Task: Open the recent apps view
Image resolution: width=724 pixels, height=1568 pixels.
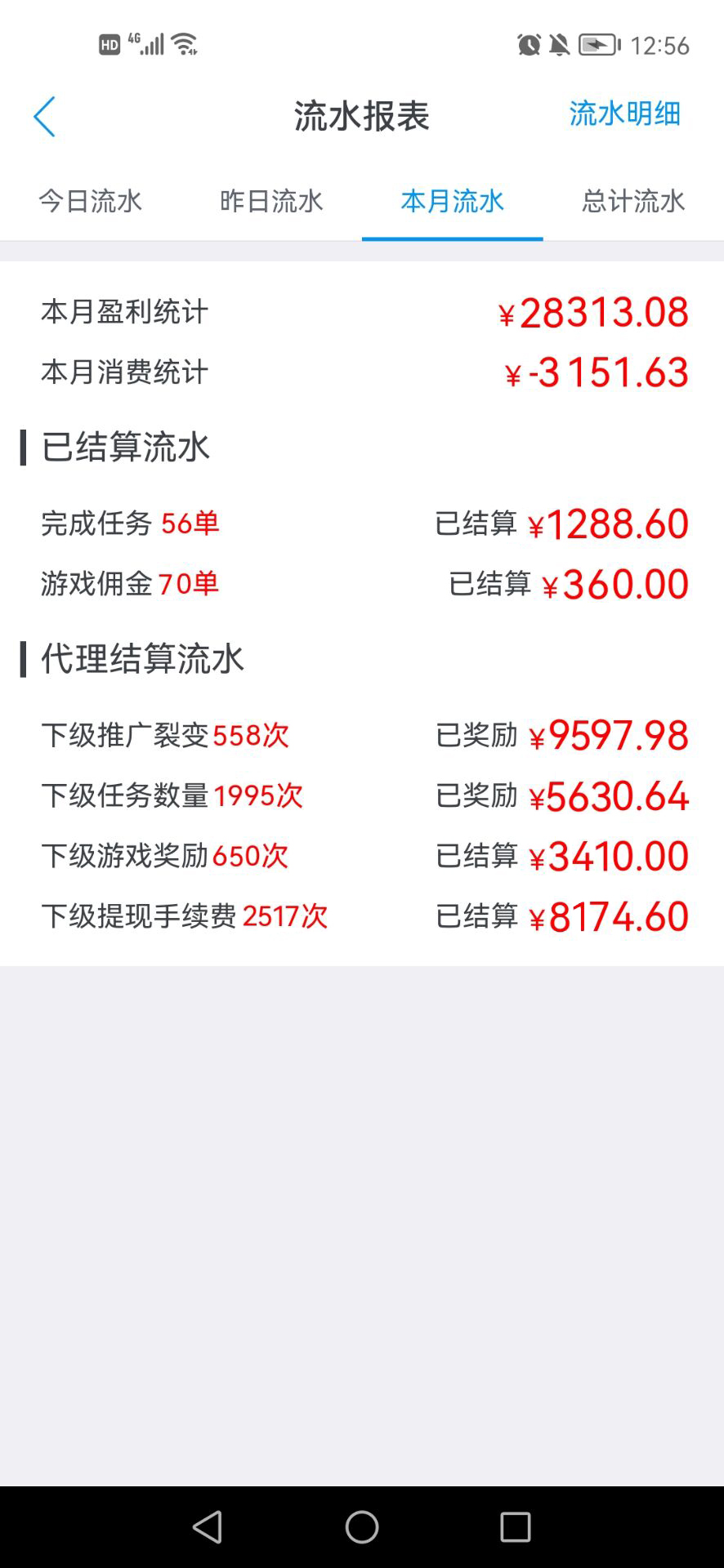Action: coord(516,1526)
